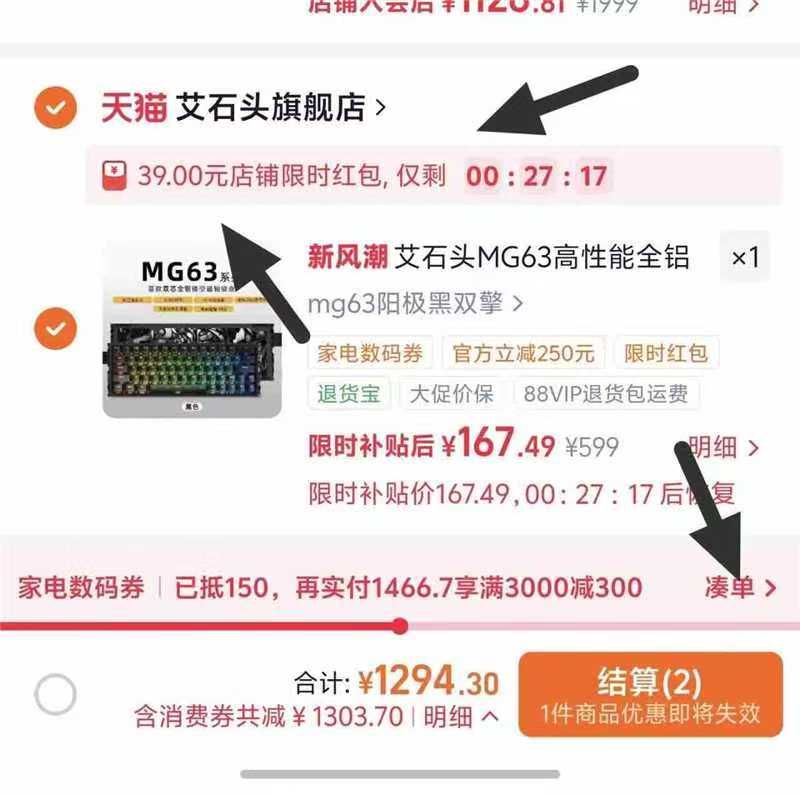This screenshot has height=794, width=800.
Task: Tap 凑单 to add more items
Action: click(741, 587)
